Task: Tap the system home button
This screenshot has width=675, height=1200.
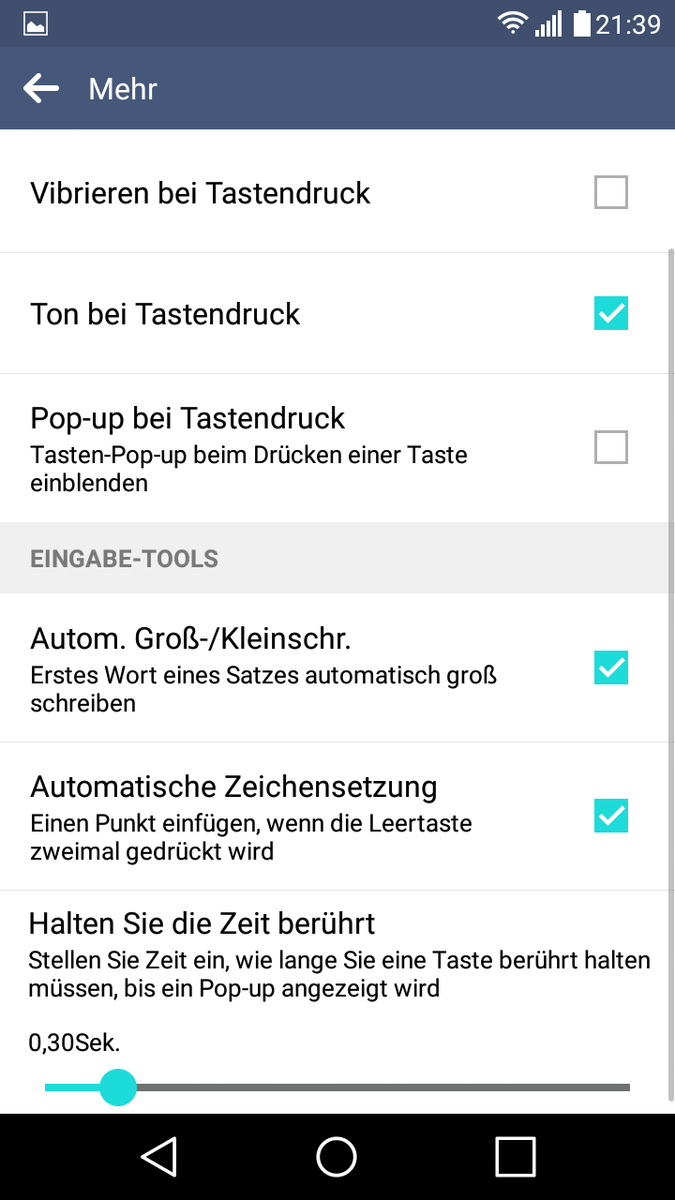Action: tap(337, 1157)
